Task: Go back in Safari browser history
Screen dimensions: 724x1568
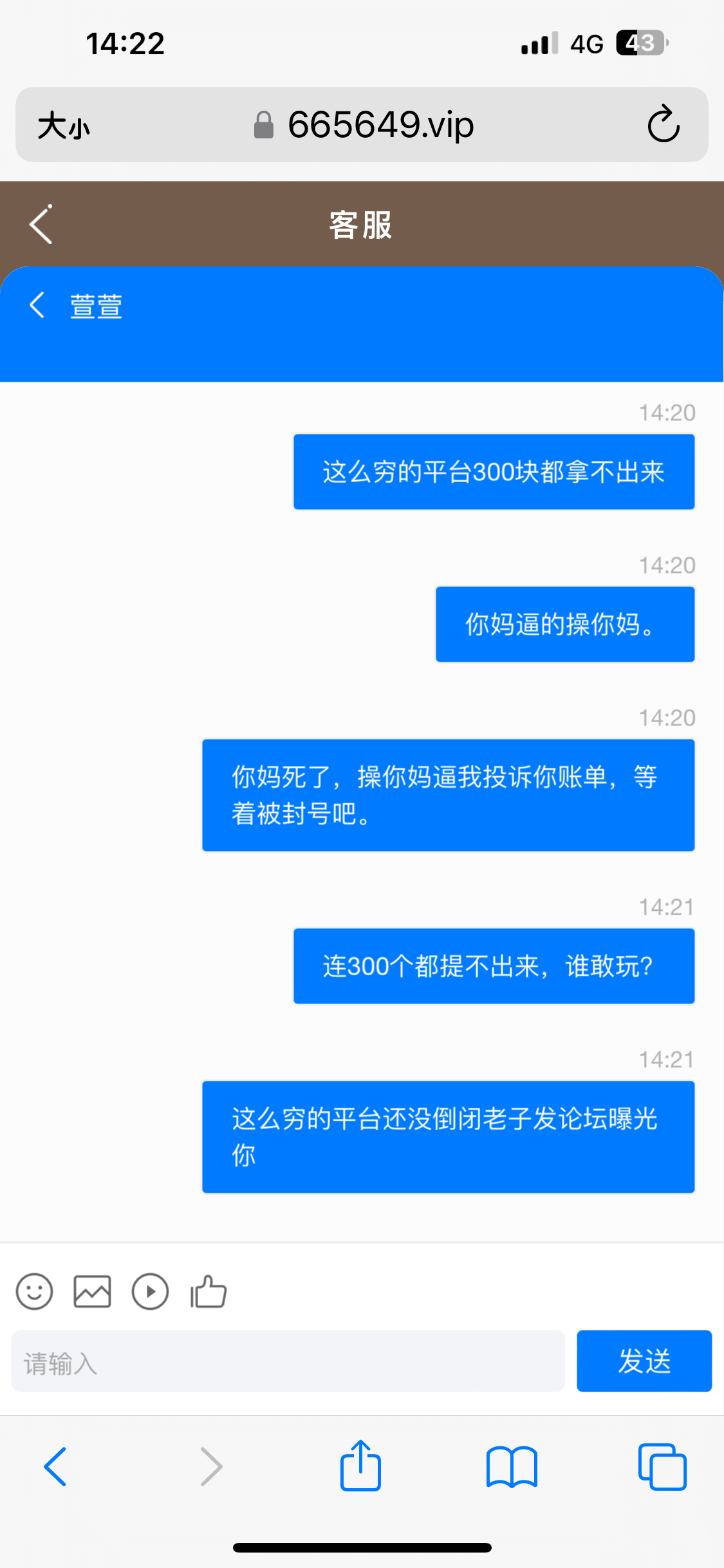Action: 55,1466
